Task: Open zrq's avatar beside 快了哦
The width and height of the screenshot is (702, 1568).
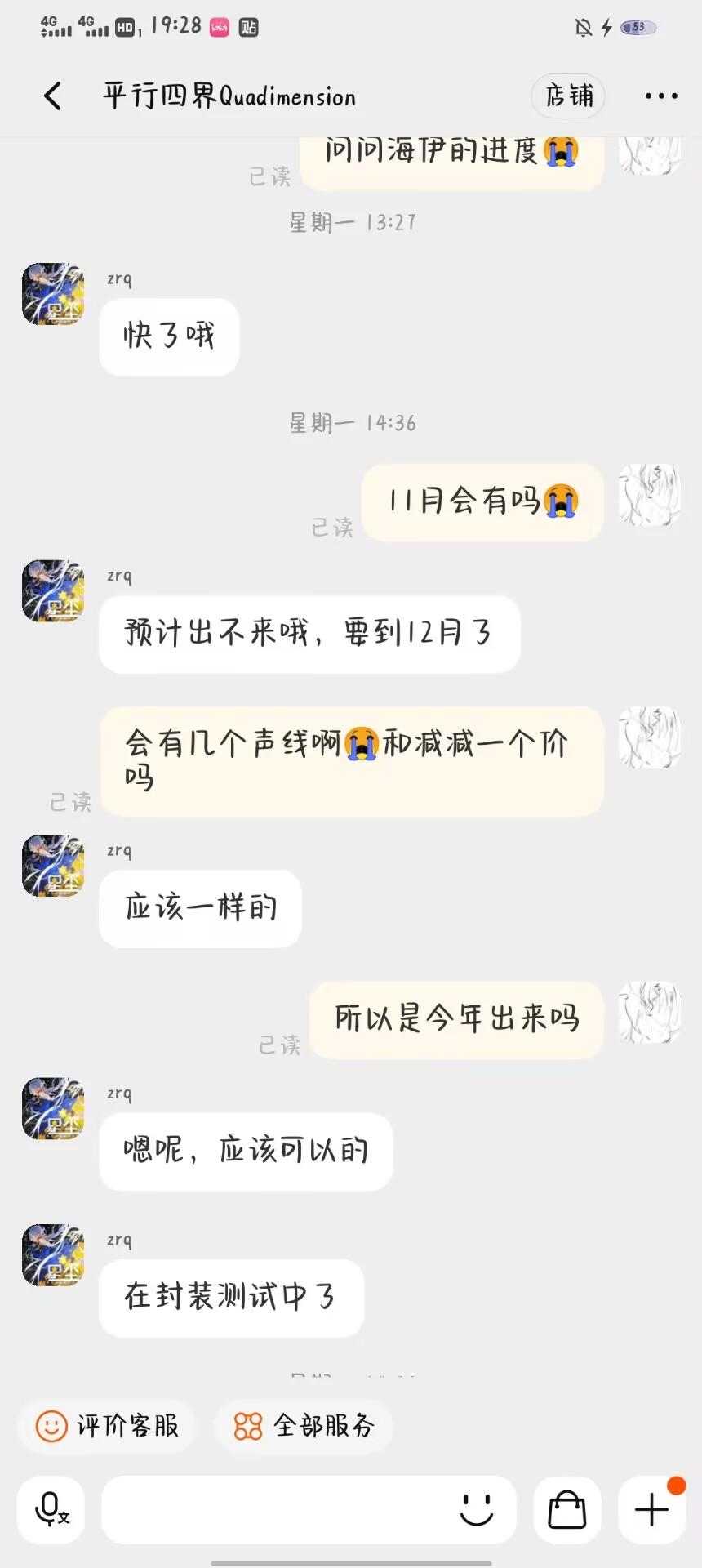Action: (x=53, y=294)
